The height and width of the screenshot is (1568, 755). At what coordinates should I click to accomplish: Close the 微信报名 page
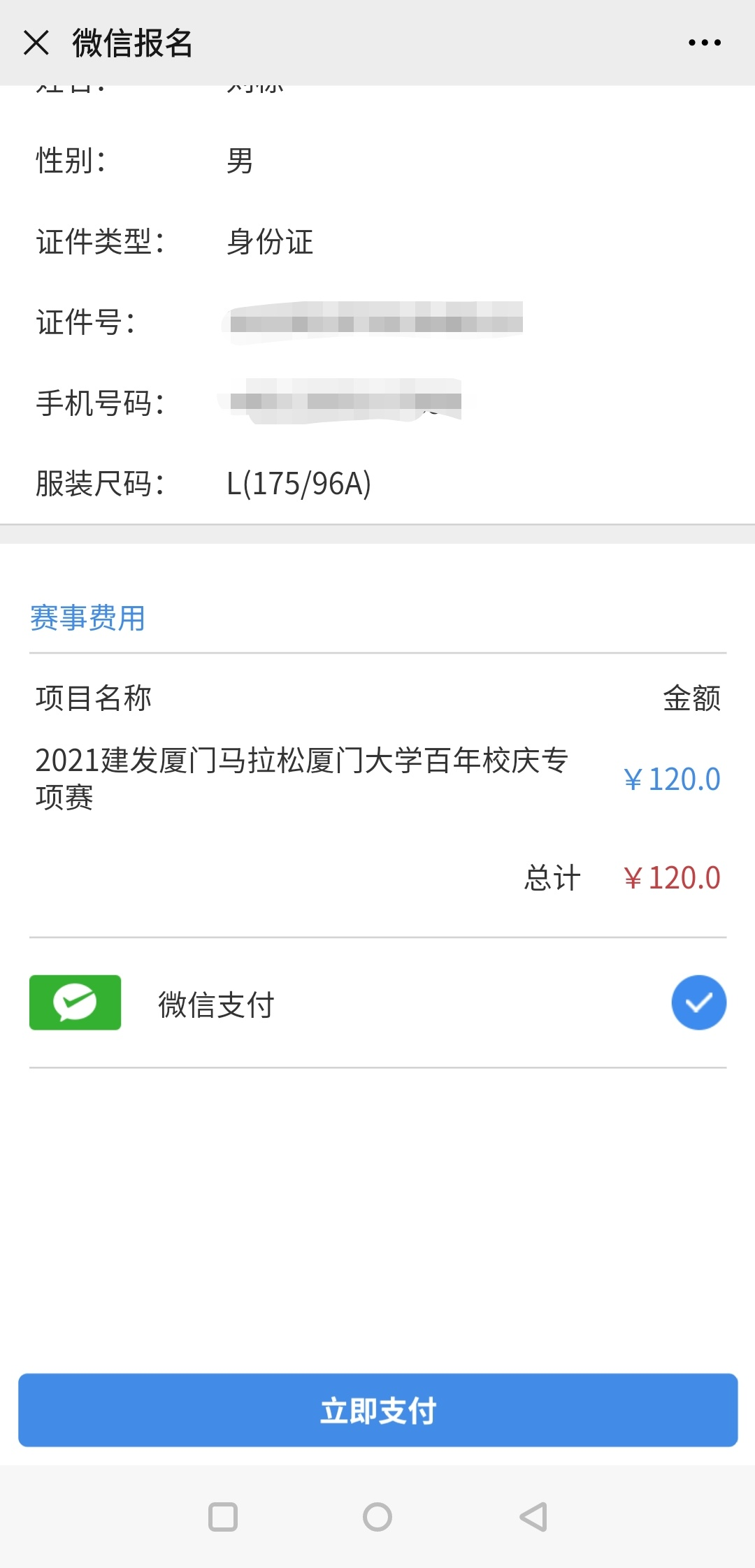(x=36, y=43)
